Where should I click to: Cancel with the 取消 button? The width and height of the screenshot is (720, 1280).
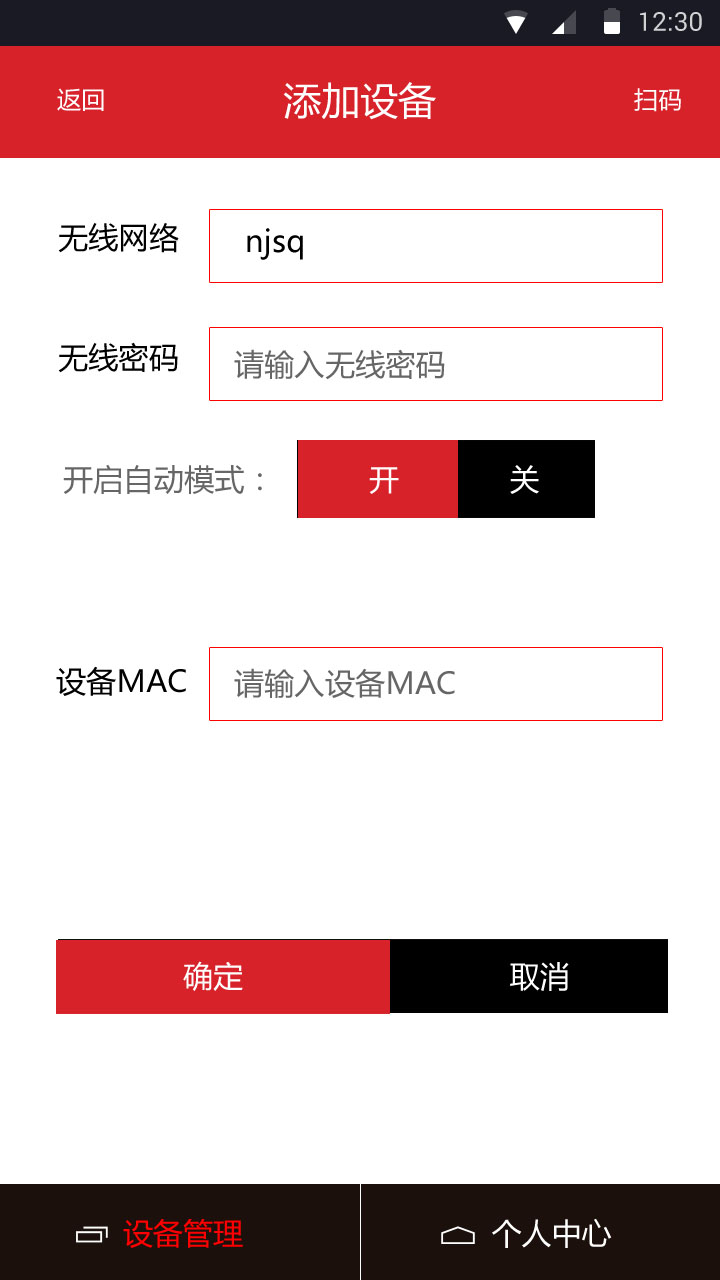[529, 976]
